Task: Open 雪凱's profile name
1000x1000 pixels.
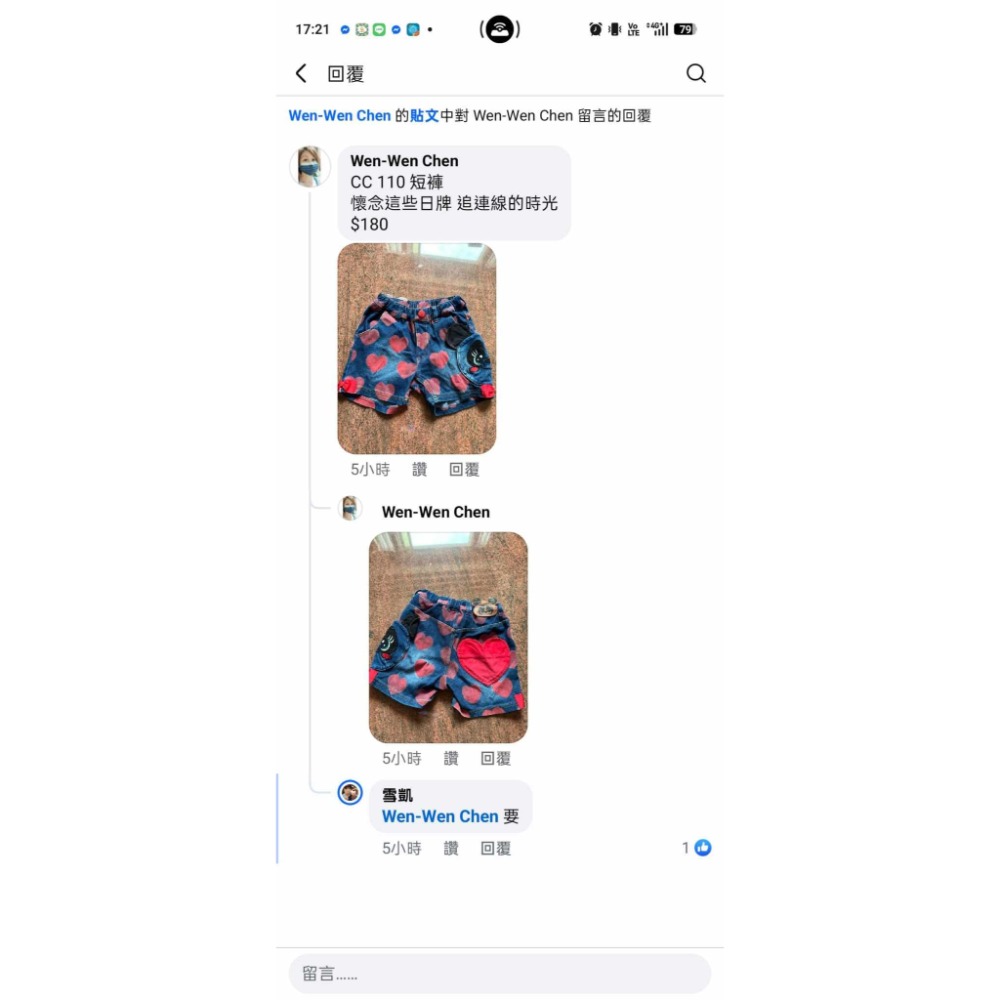Action: point(397,795)
